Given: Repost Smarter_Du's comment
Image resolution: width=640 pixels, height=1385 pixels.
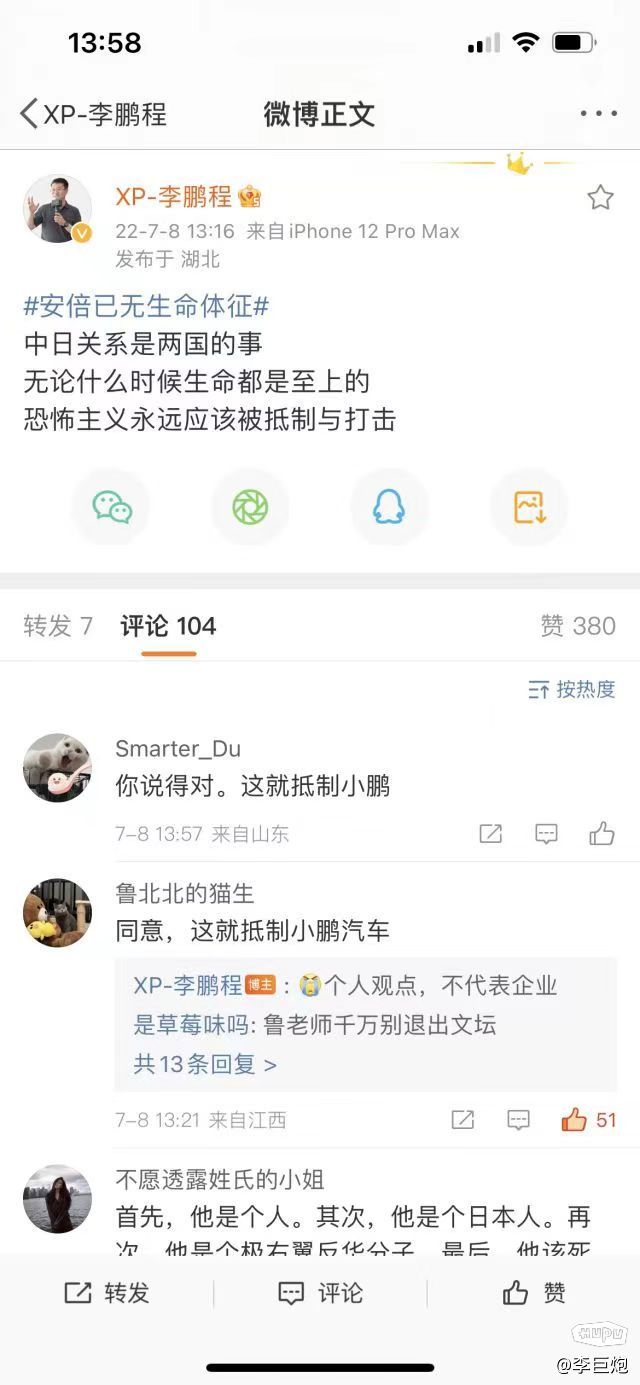Looking at the screenshot, I should click(x=490, y=833).
